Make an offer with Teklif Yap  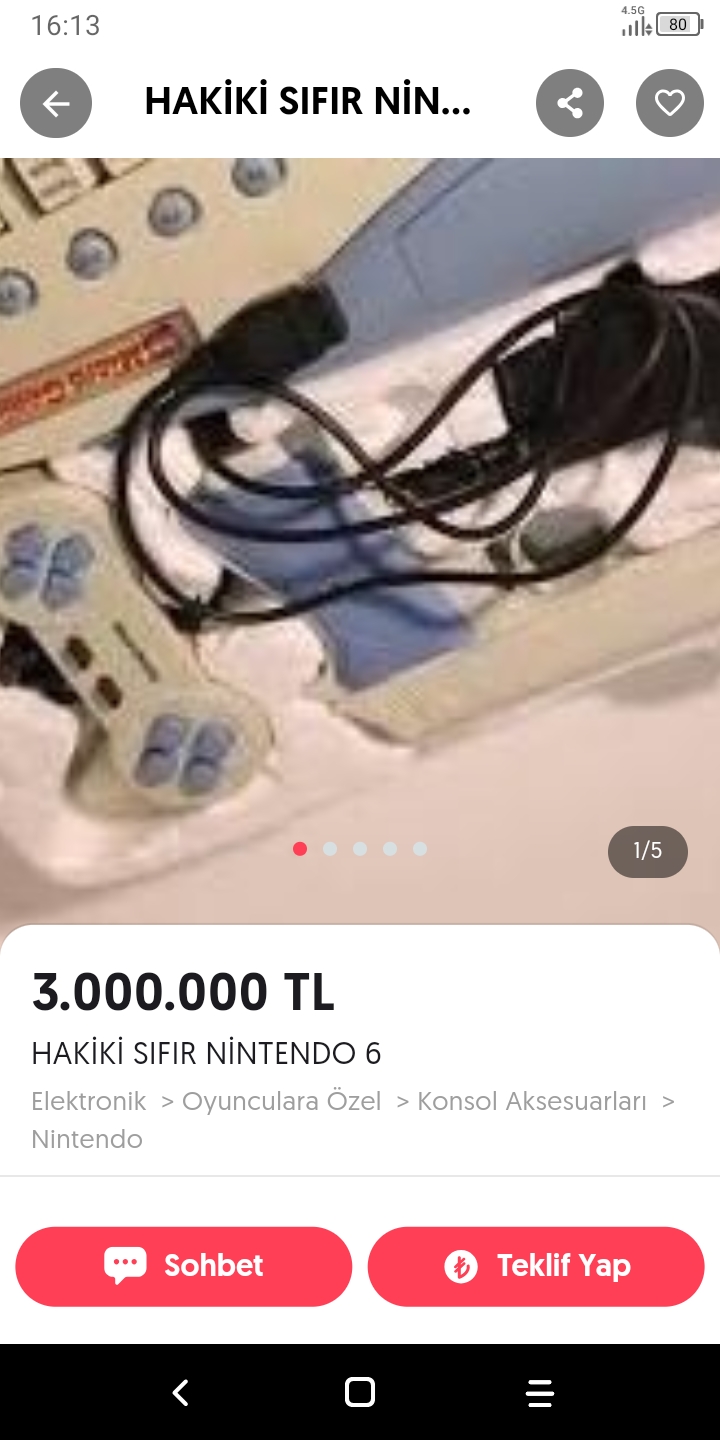(x=536, y=1266)
